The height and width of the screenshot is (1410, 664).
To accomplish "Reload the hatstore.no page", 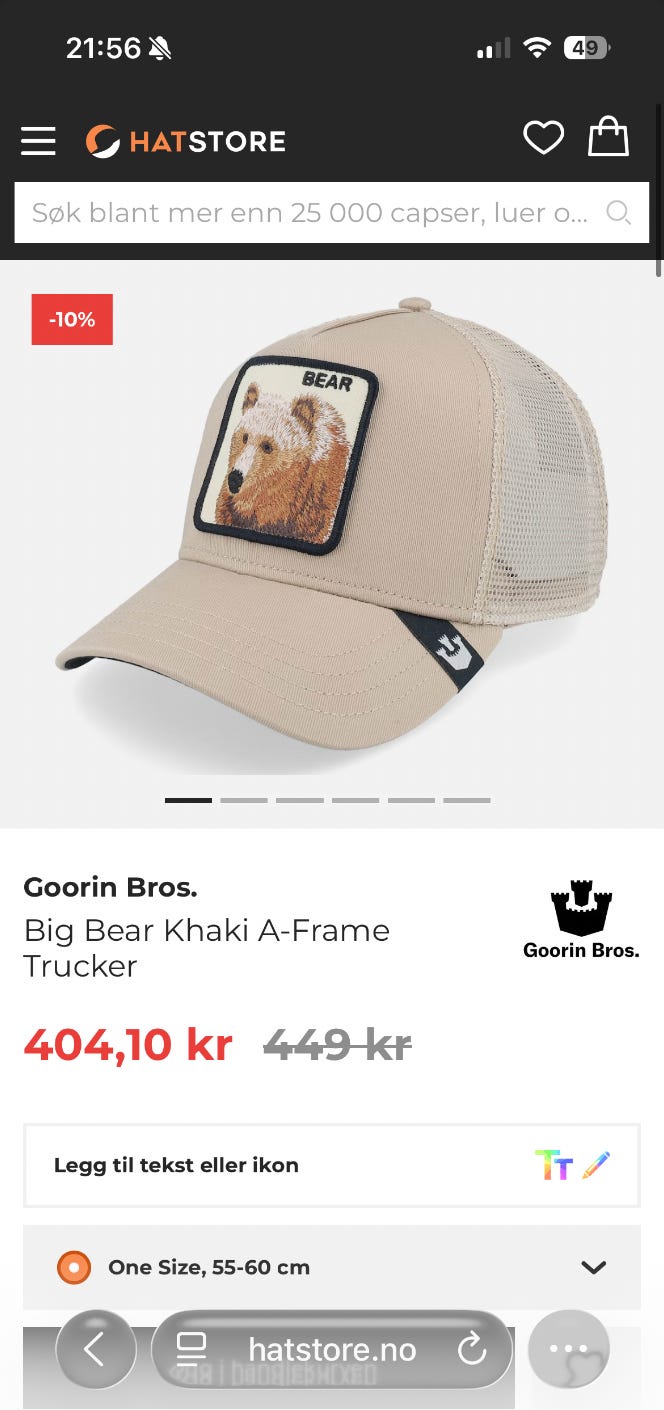I will tap(471, 1350).
